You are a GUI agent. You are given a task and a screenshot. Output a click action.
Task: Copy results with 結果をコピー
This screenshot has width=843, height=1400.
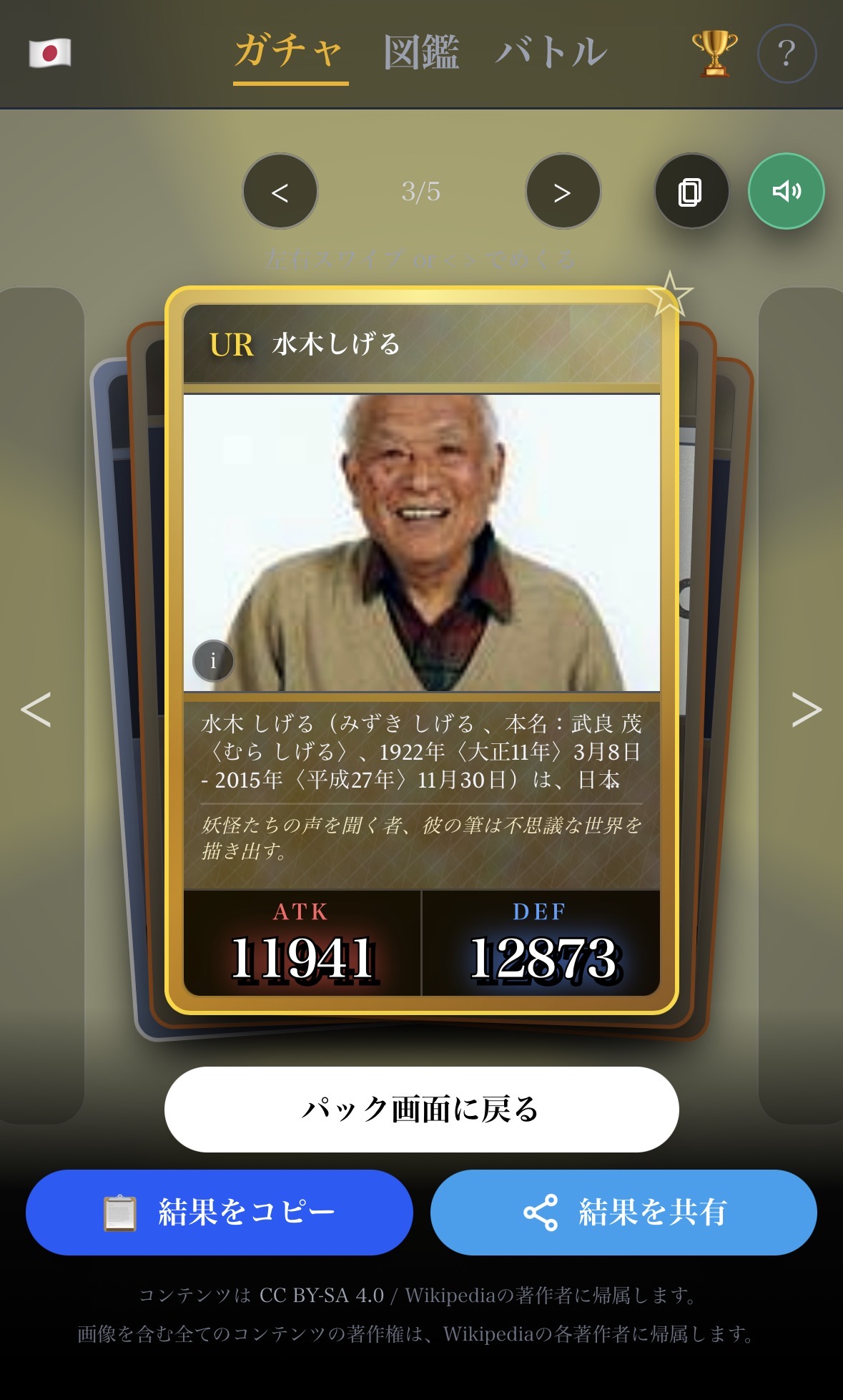(220, 1212)
